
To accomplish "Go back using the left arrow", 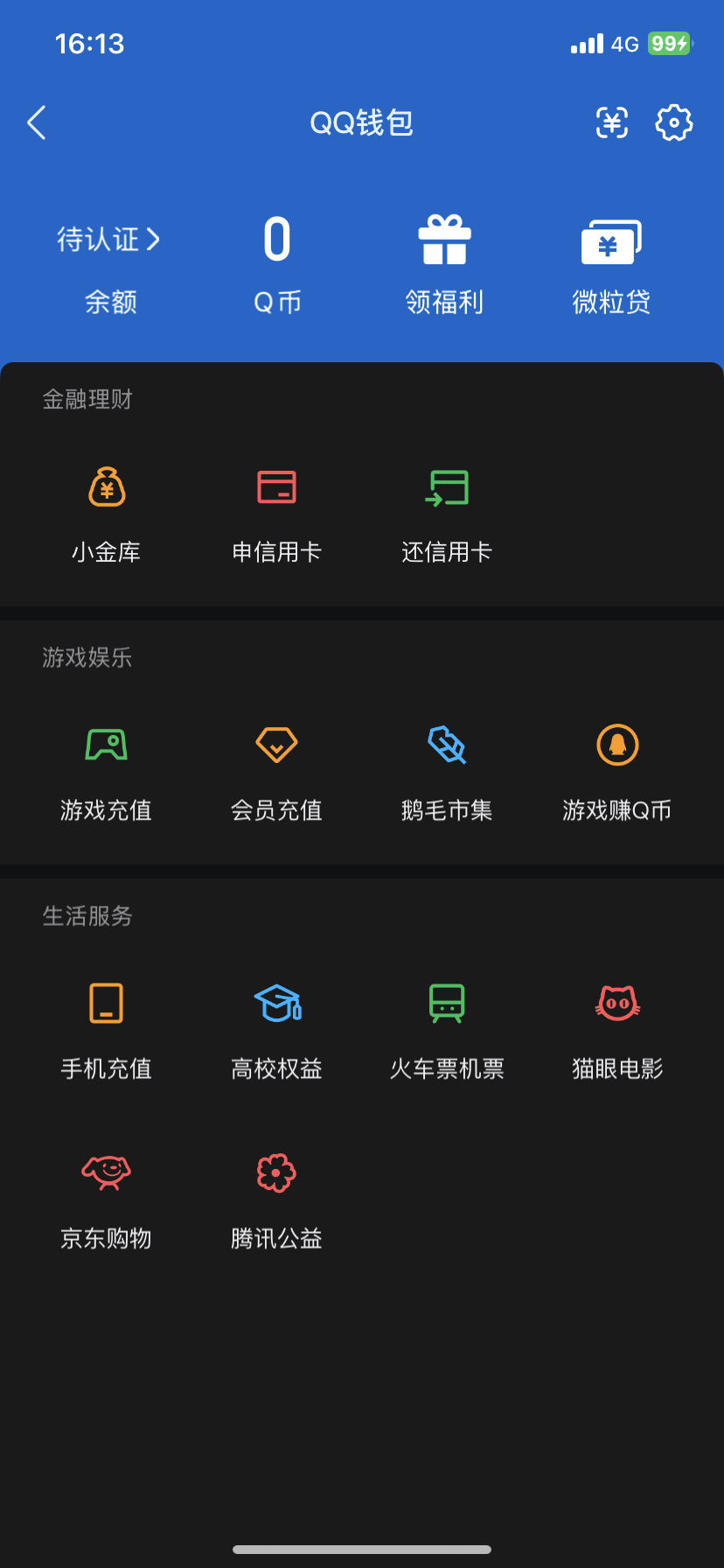I will [x=37, y=123].
